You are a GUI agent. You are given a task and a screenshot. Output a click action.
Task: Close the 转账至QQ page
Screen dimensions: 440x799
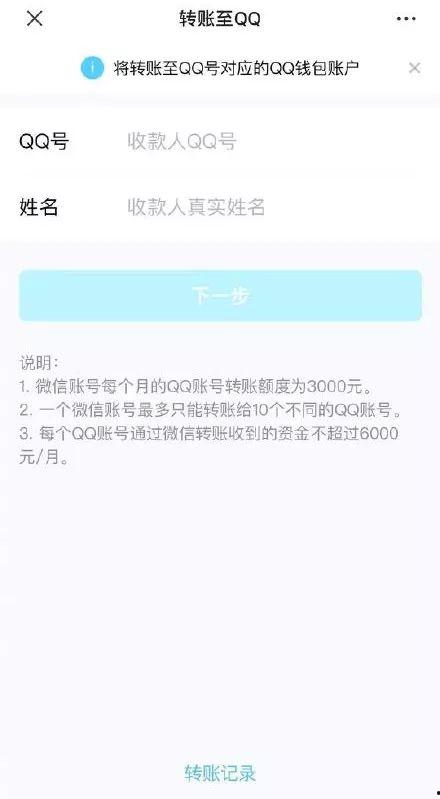coord(34,19)
